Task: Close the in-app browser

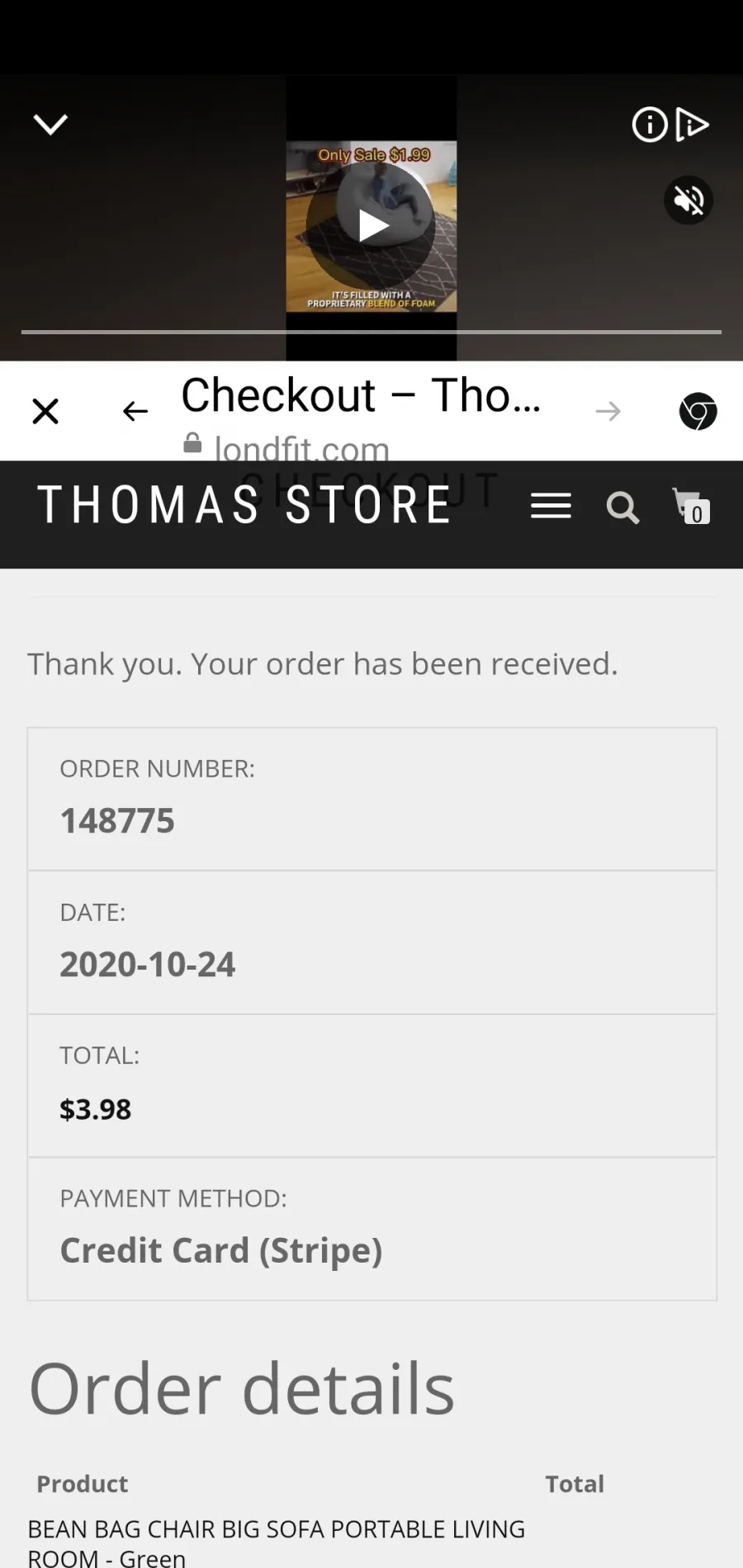Action: click(45, 411)
